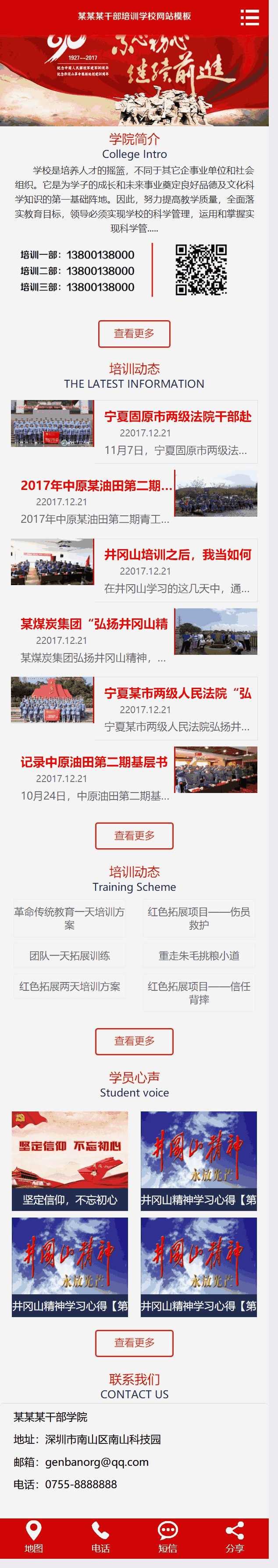Open the 短信 message tab
278x1568 pixels.
click(168, 1537)
